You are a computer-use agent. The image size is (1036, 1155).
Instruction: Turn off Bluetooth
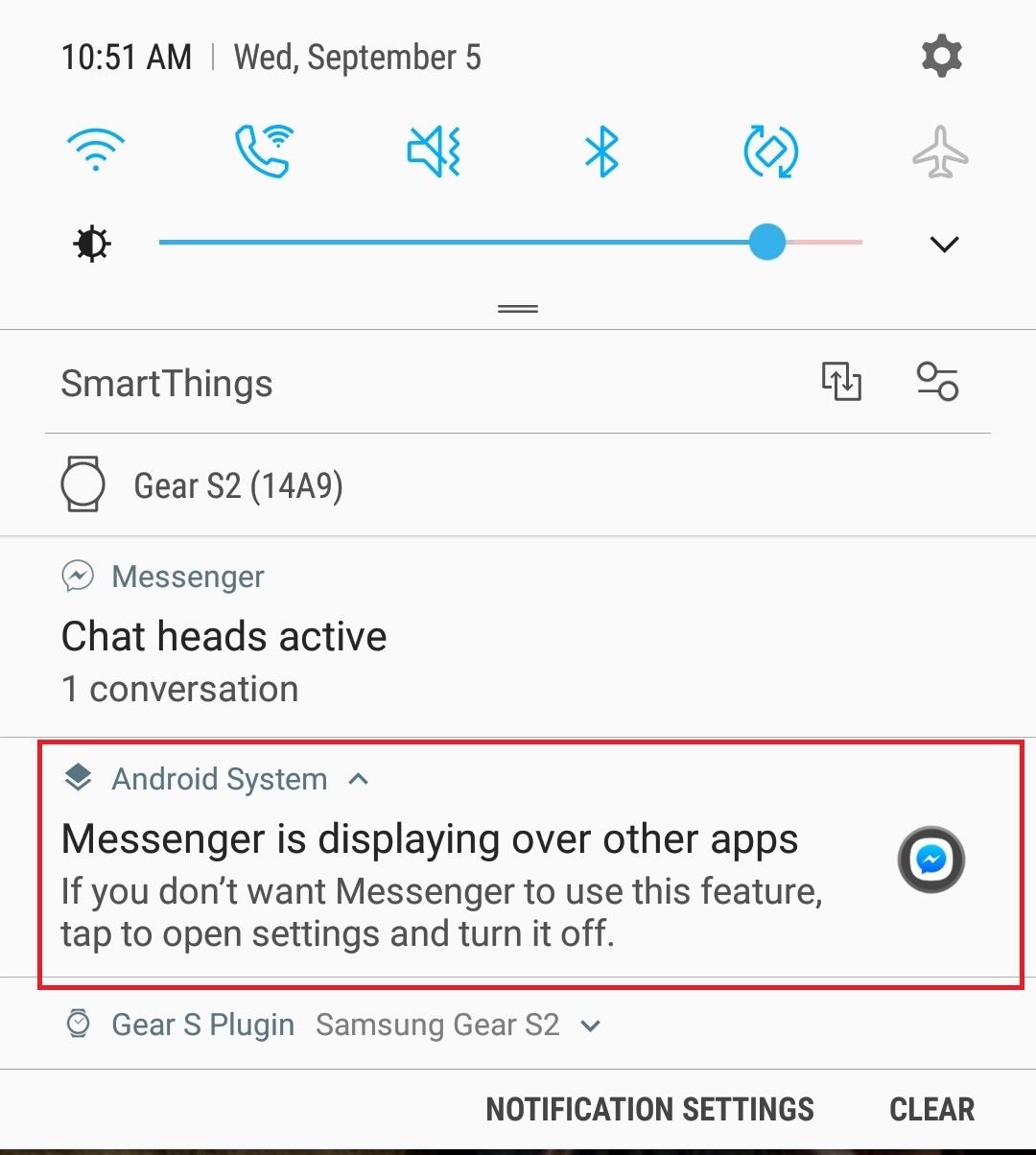click(601, 151)
